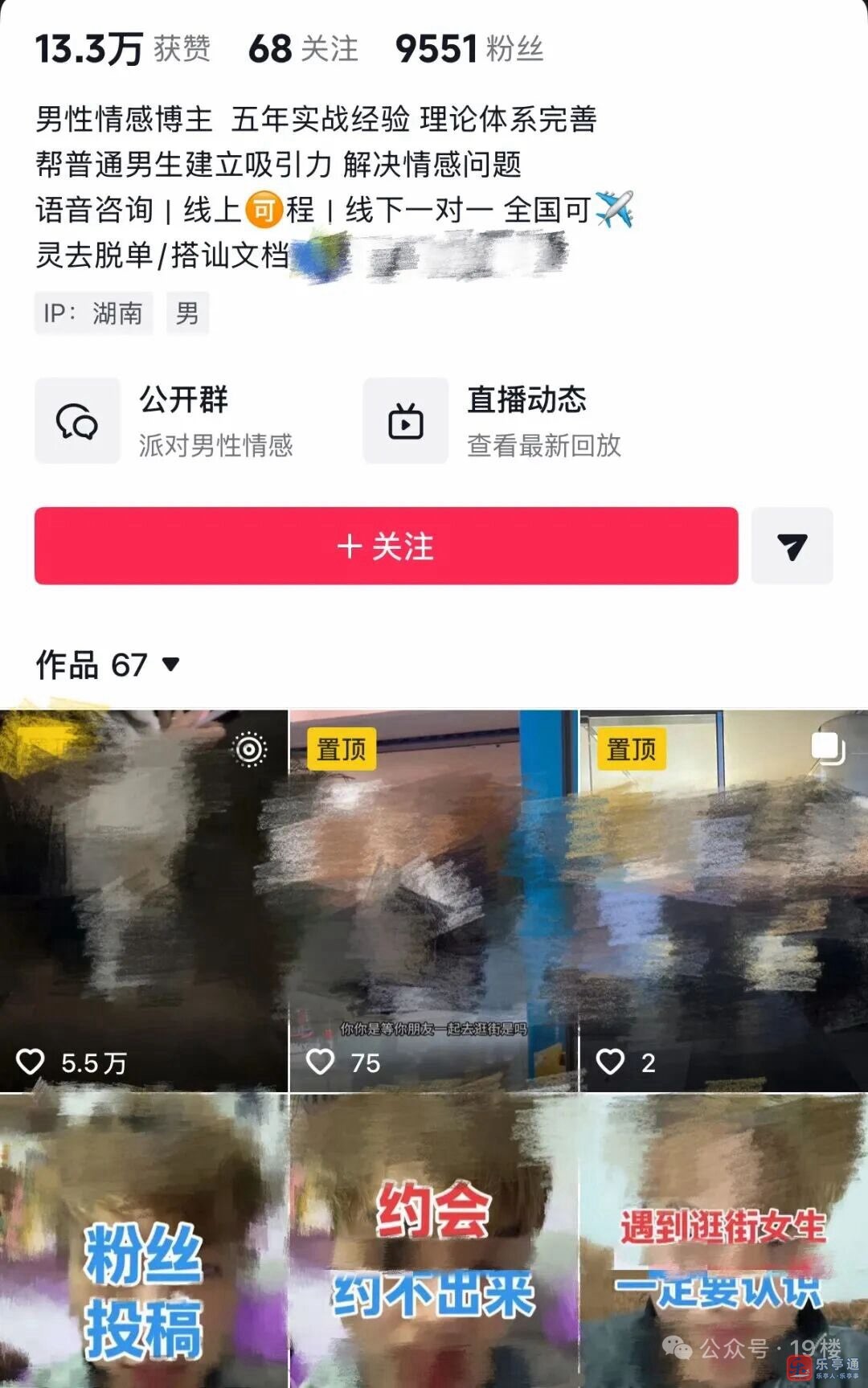Open the pinned post with 2 likes
Image resolution: width=868 pixels, height=1388 pixels.
click(724, 901)
